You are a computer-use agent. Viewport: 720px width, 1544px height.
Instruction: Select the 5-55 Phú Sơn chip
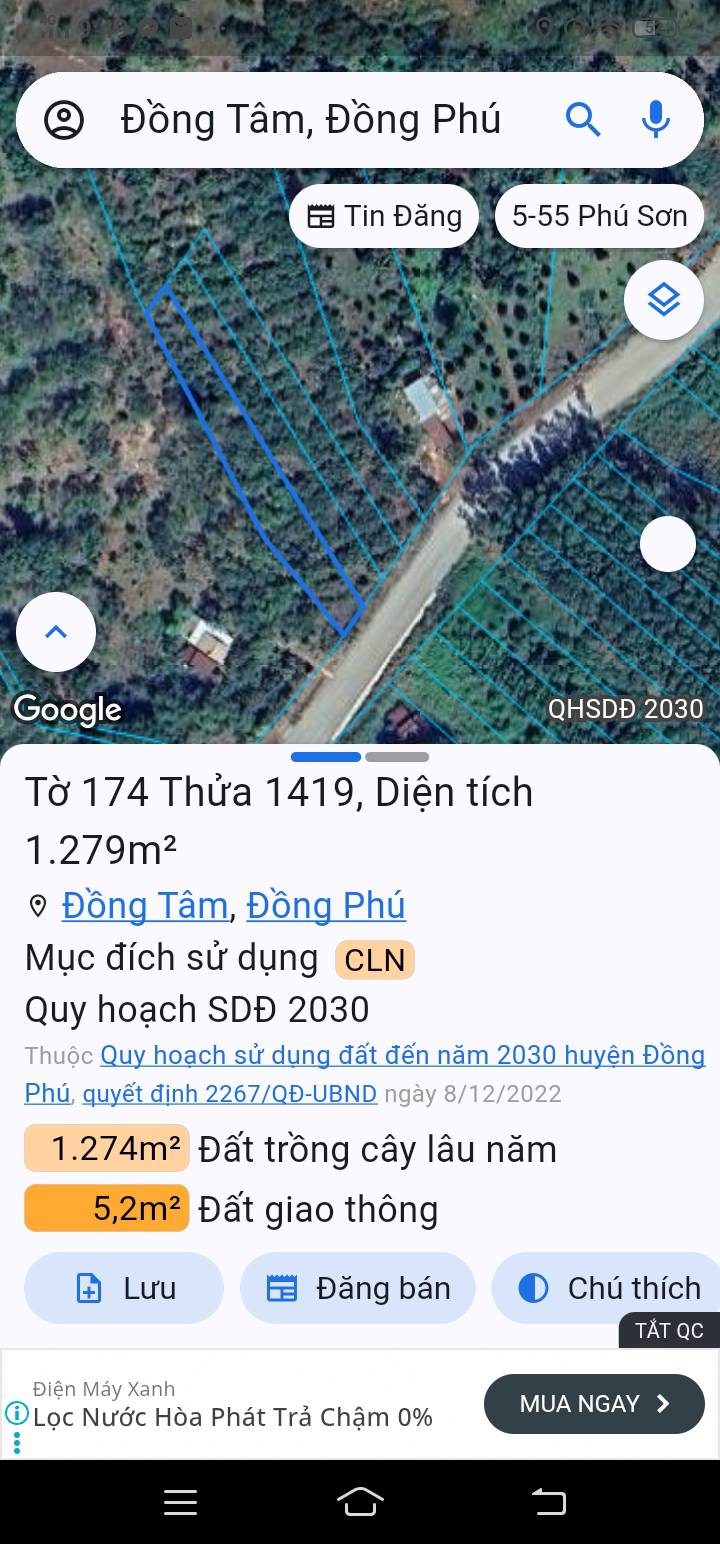click(599, 216)
